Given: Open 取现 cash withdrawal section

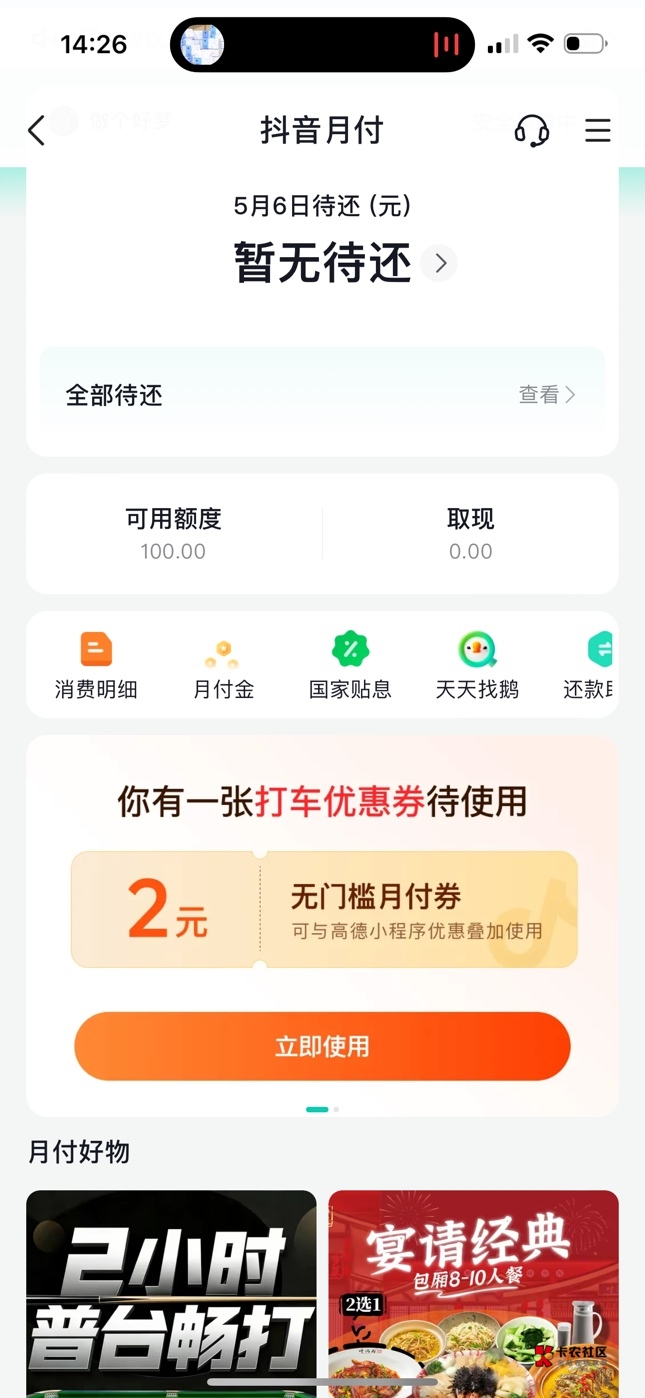Looking at the screenshot, I should 470,534.
